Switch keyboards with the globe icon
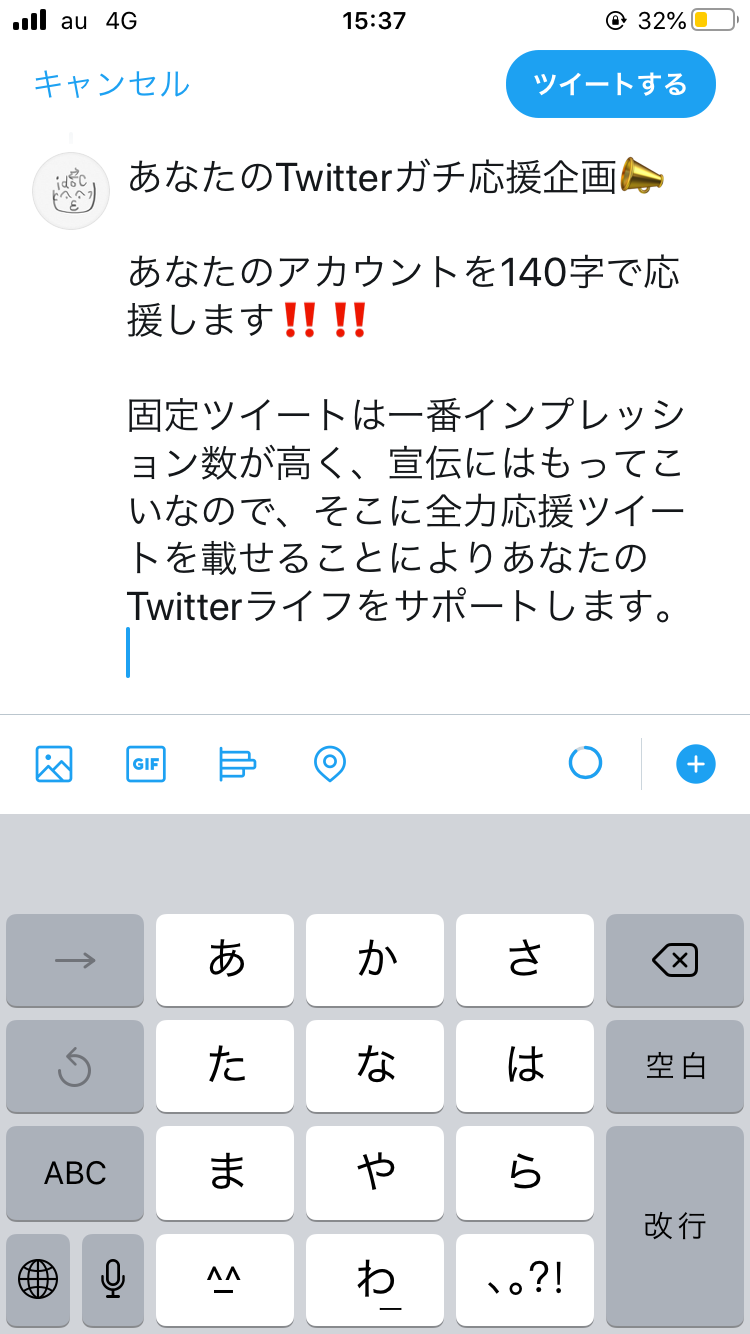 (x=37, y=1280)
